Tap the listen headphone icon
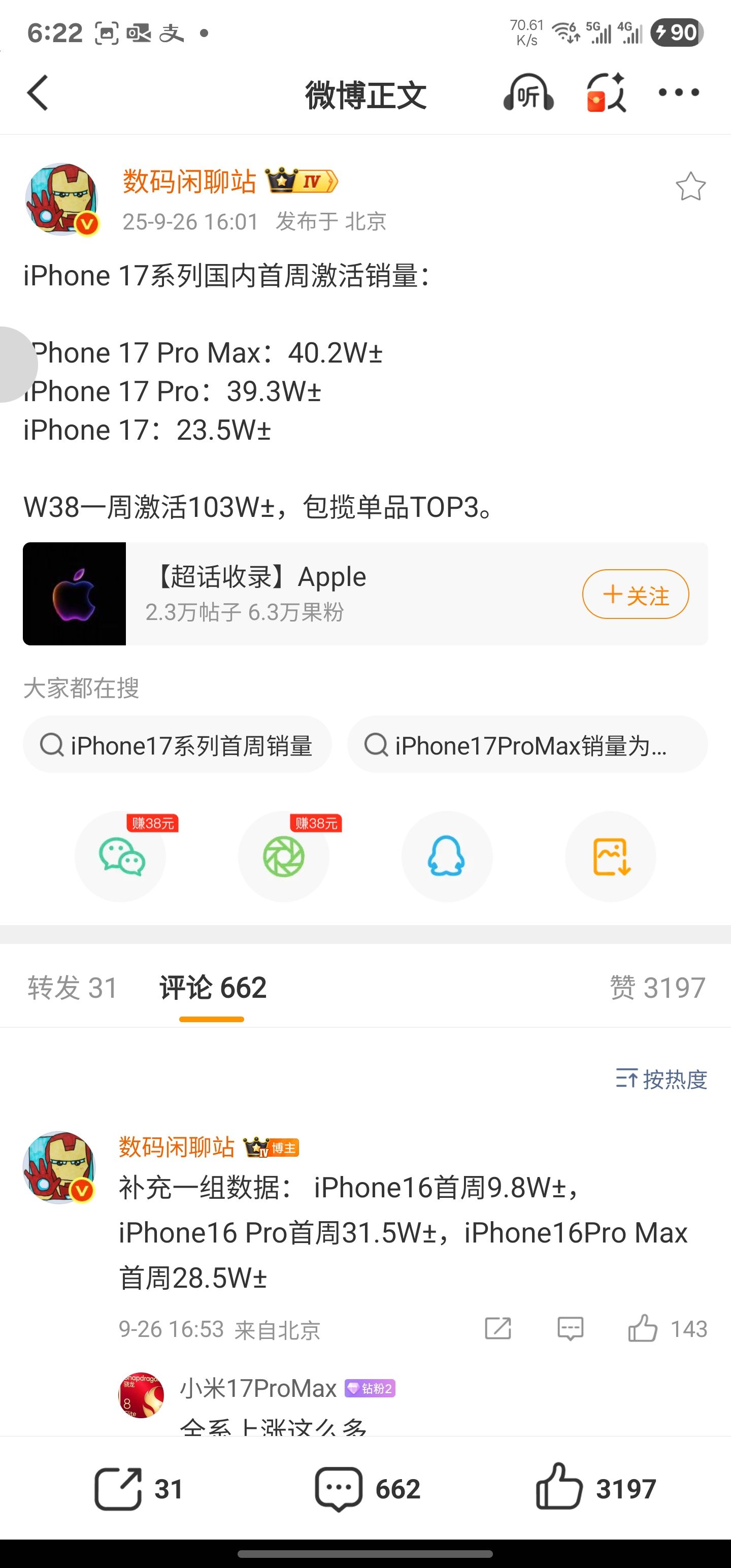The height and width of the screenshot is (1568, 731). click(x=528, y=93)
